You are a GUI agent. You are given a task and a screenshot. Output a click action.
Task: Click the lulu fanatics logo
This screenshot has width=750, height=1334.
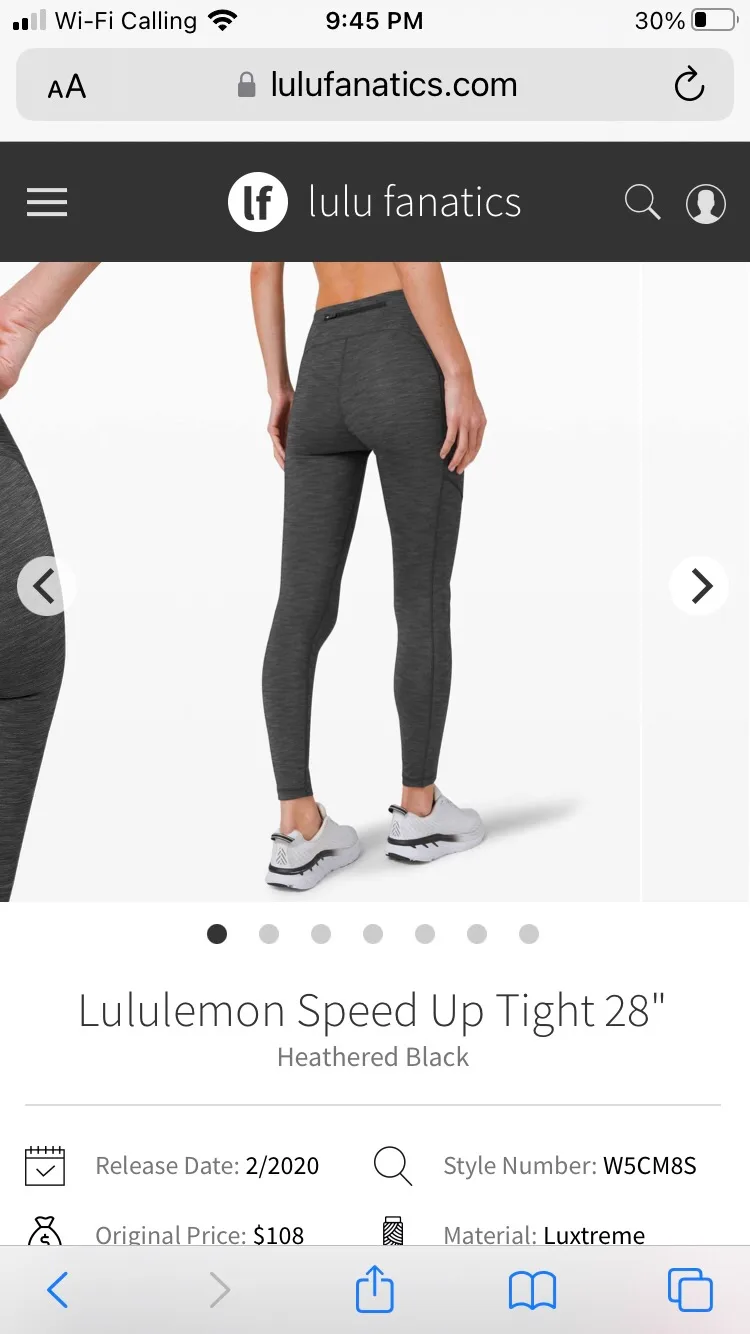pyautogui.click(x=373, y=202)
